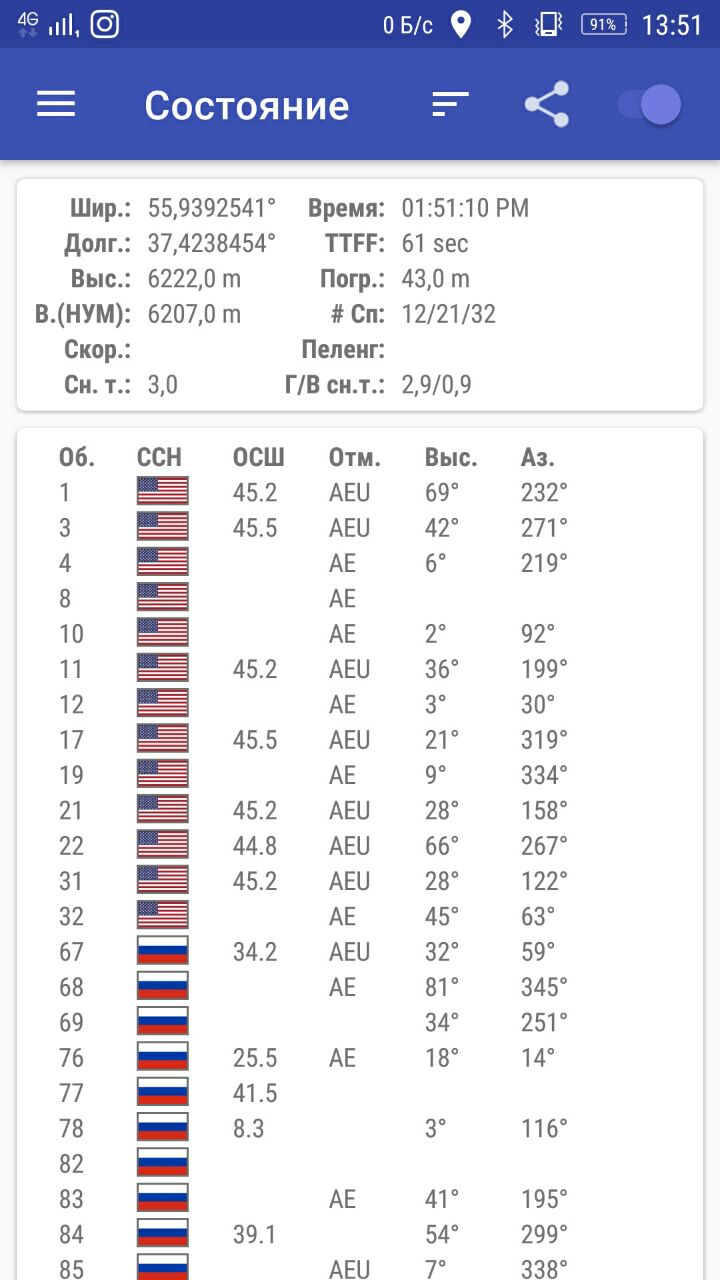Open the satellite sort options

click(451, 104)
